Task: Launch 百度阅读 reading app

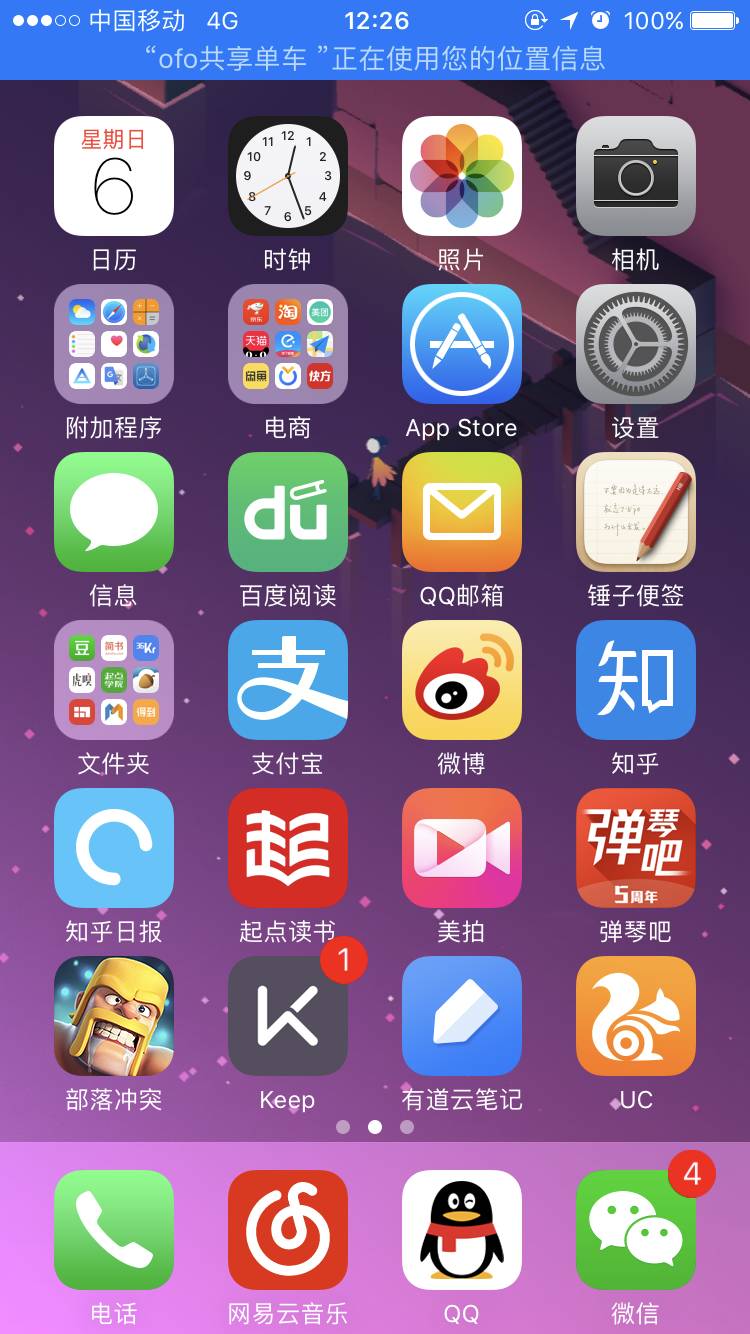Action: (287, 512)
